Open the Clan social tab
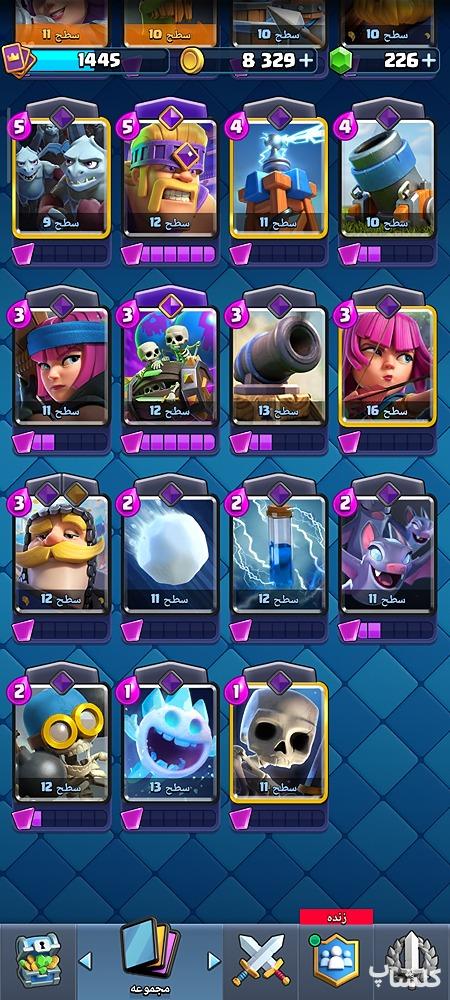 [x=336, y=960]
